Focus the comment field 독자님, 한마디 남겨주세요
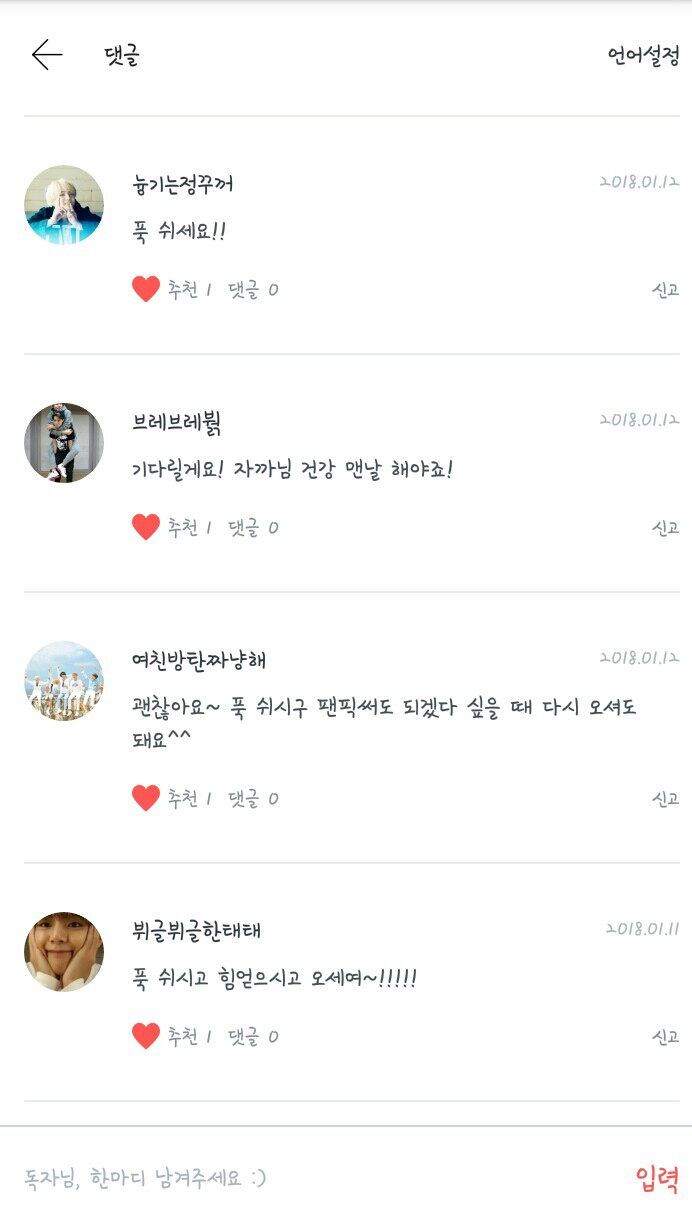692x1229 pixels. tap(300, 1178)
